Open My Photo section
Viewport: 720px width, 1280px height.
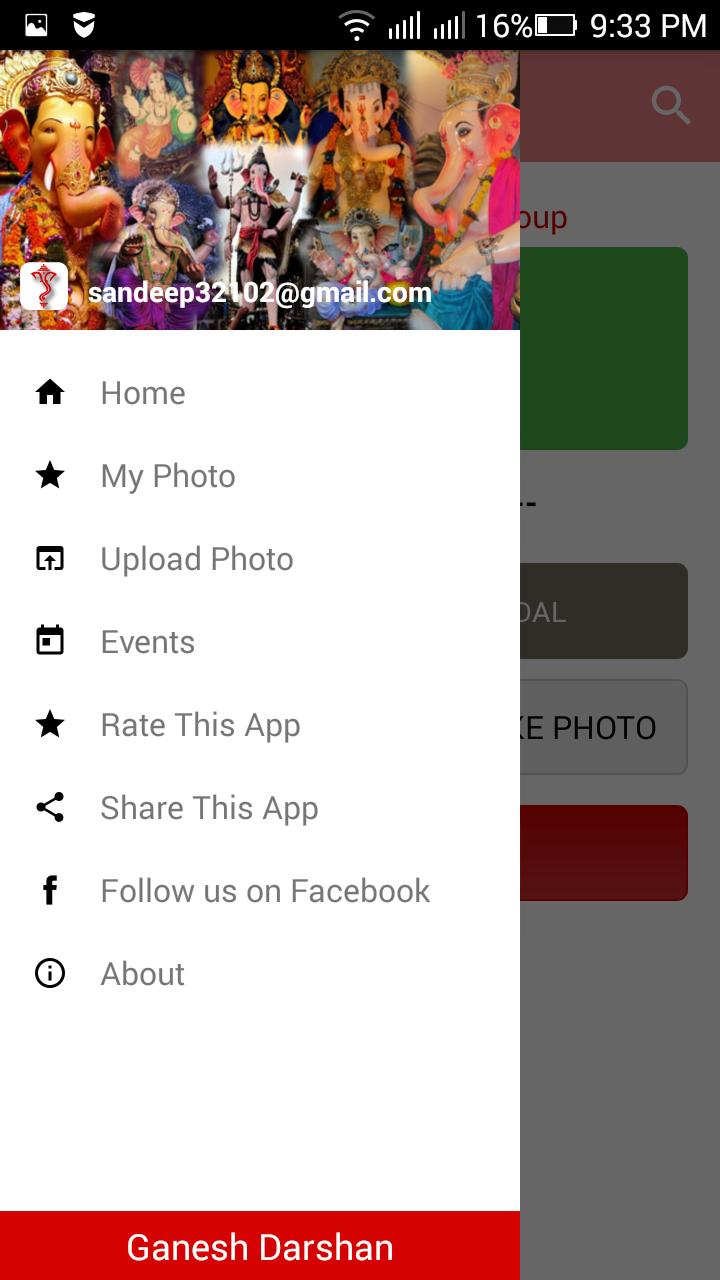pos(167,476)
